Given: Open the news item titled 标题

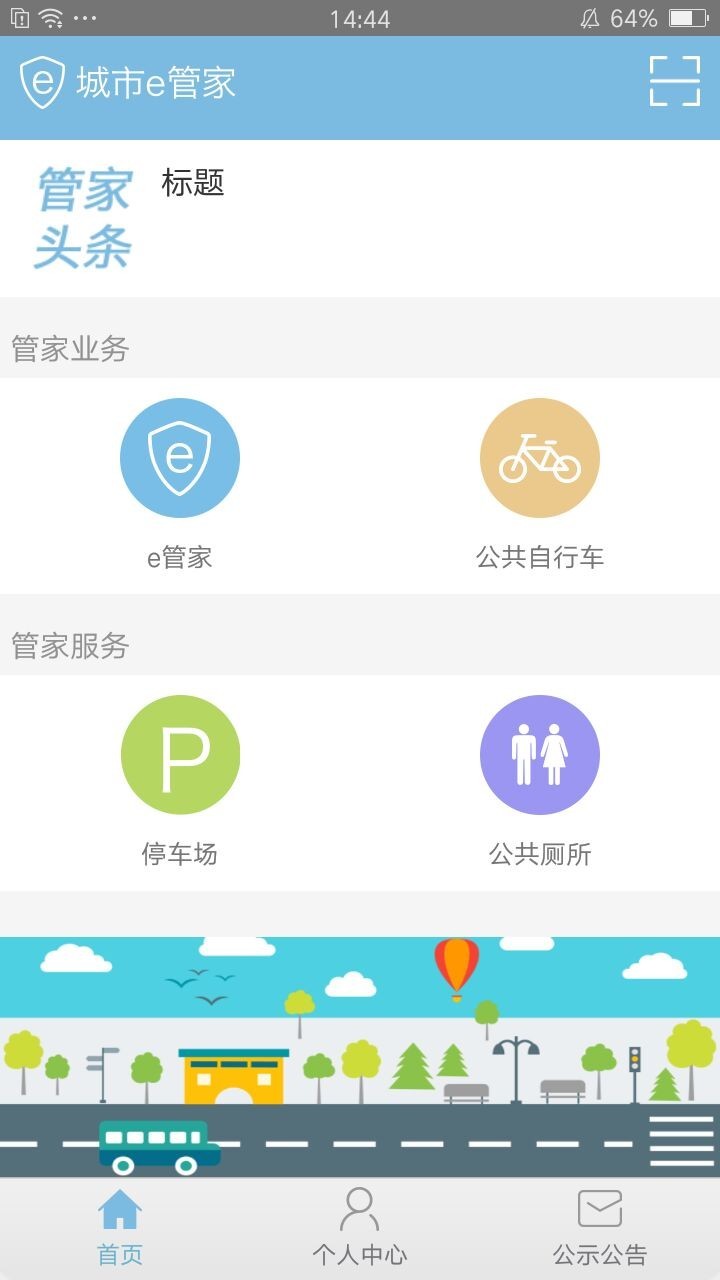Looking at the screenshot, I should point(190,184).
